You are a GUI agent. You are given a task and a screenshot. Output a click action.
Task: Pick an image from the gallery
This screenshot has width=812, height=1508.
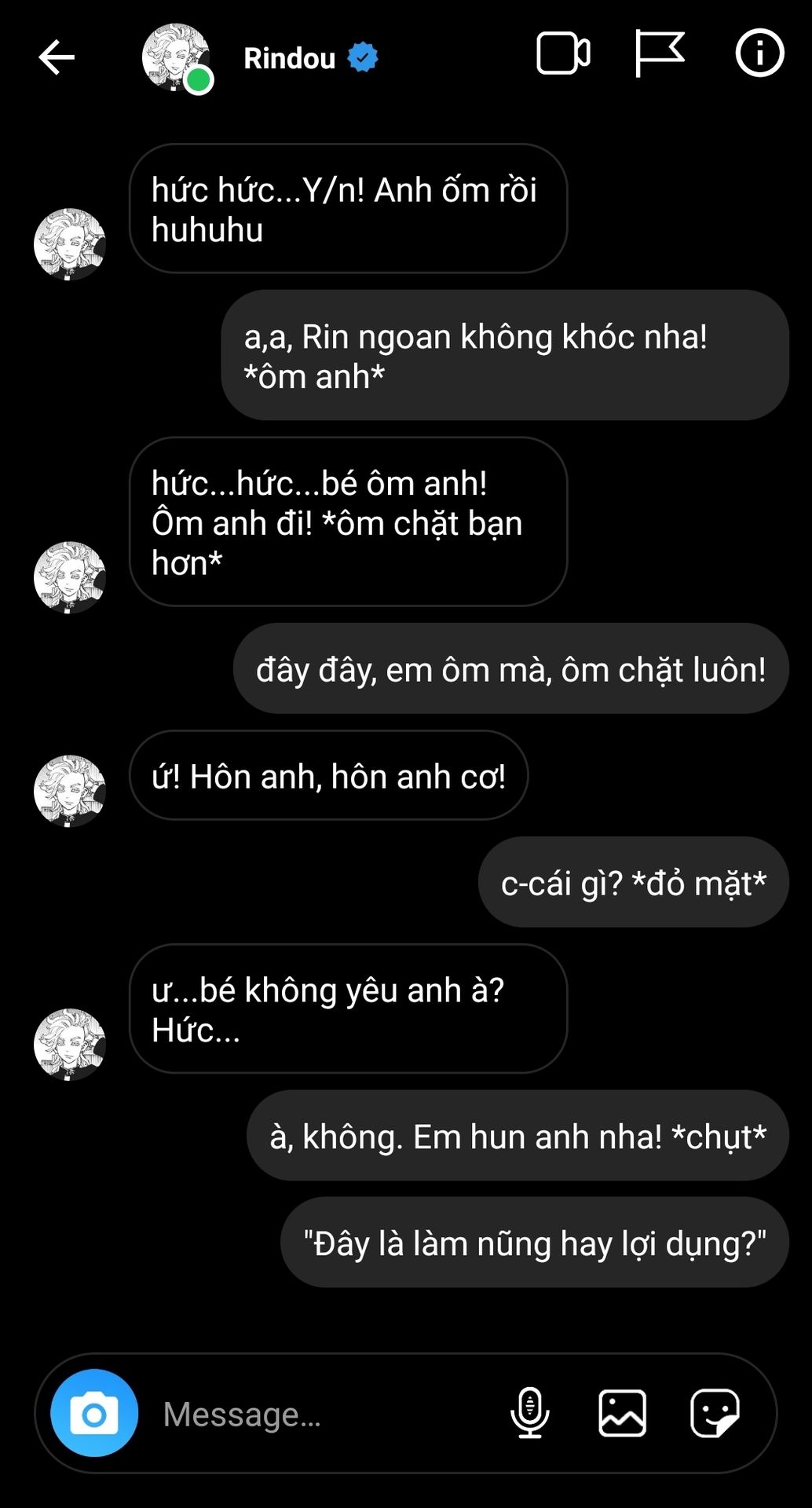tap(622, 1413)
